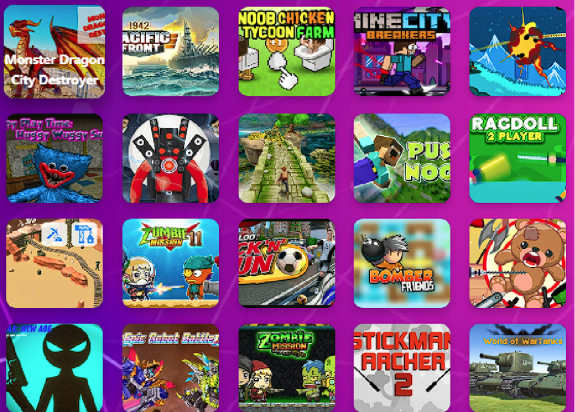This screenshot has width=575, height=412.
Task: Open World of WarTanks
Action: [x=518, y=368]
